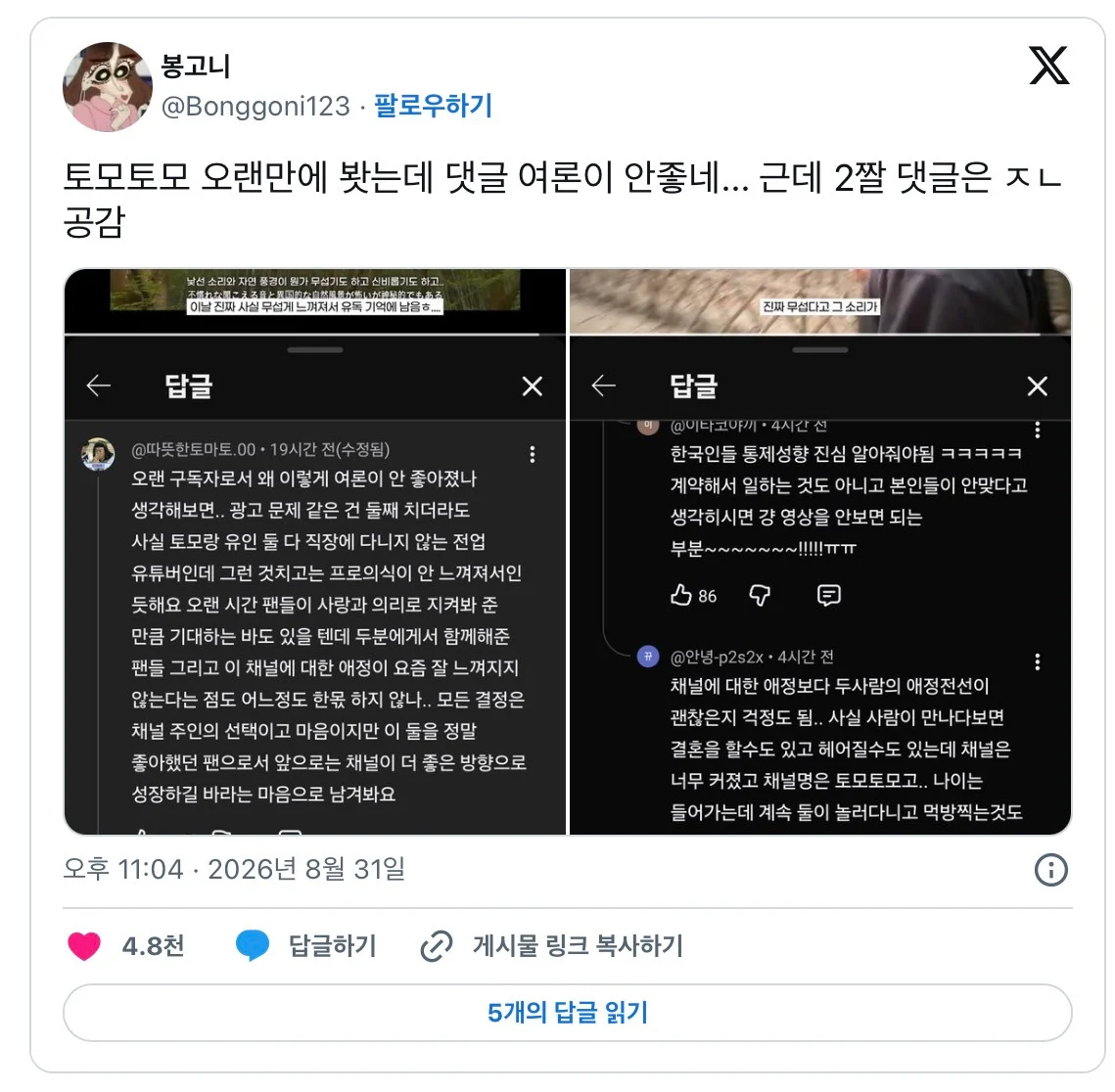The width and height of the screenshot is (1115, 1092).
Task: Open the X logo link
Action: [x=1048, y=66]
